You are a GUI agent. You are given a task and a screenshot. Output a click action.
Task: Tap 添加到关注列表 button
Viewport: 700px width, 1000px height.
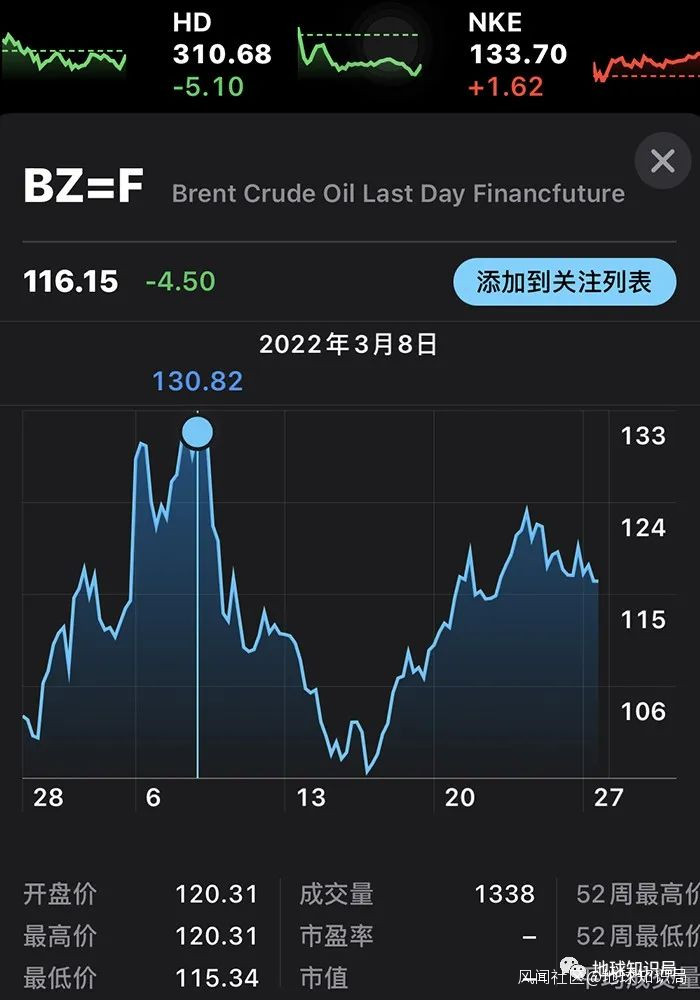tap(564, 282)
